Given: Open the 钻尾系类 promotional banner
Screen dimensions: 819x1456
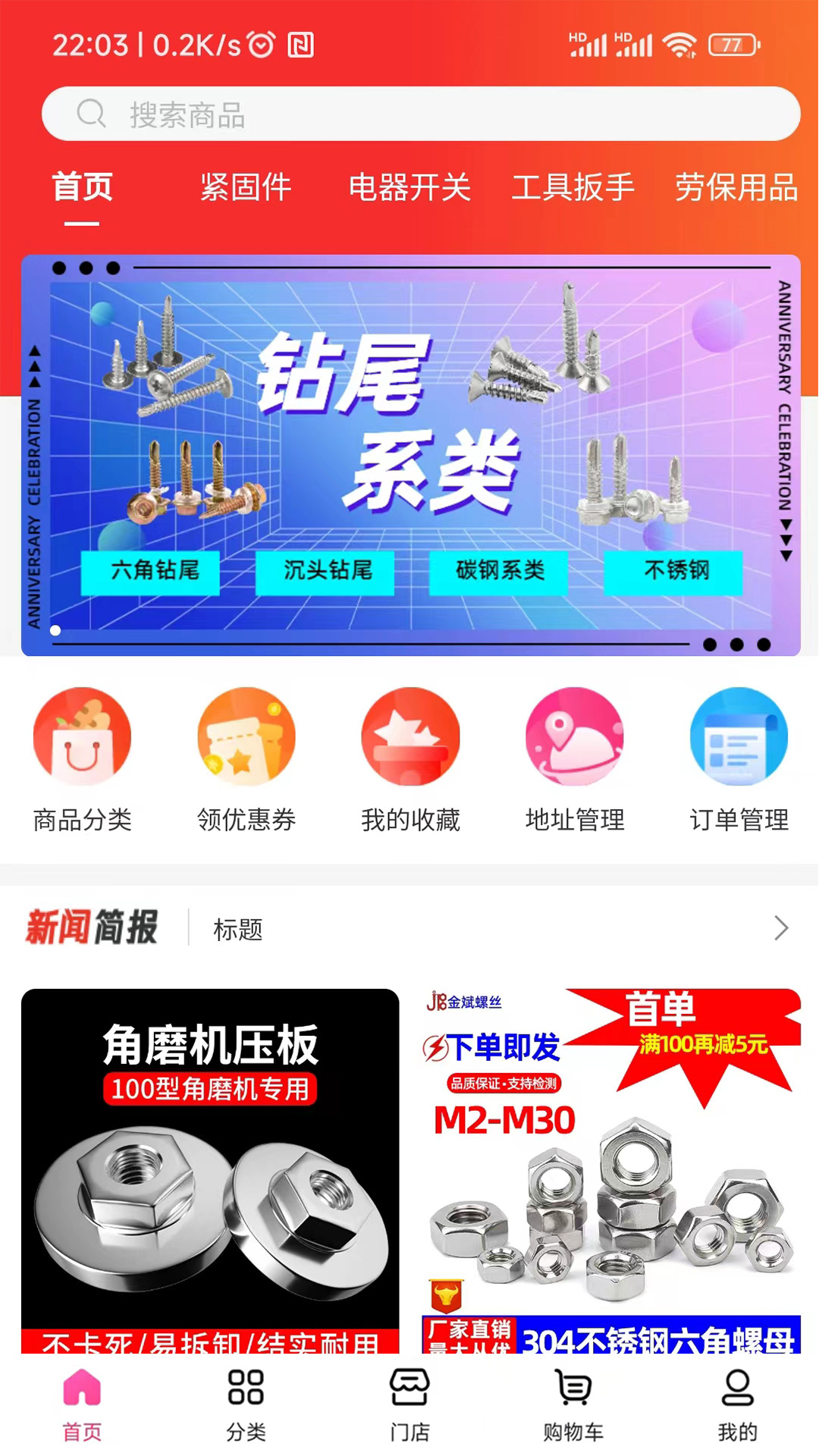Looking at the screenshot, I should 411,455.
